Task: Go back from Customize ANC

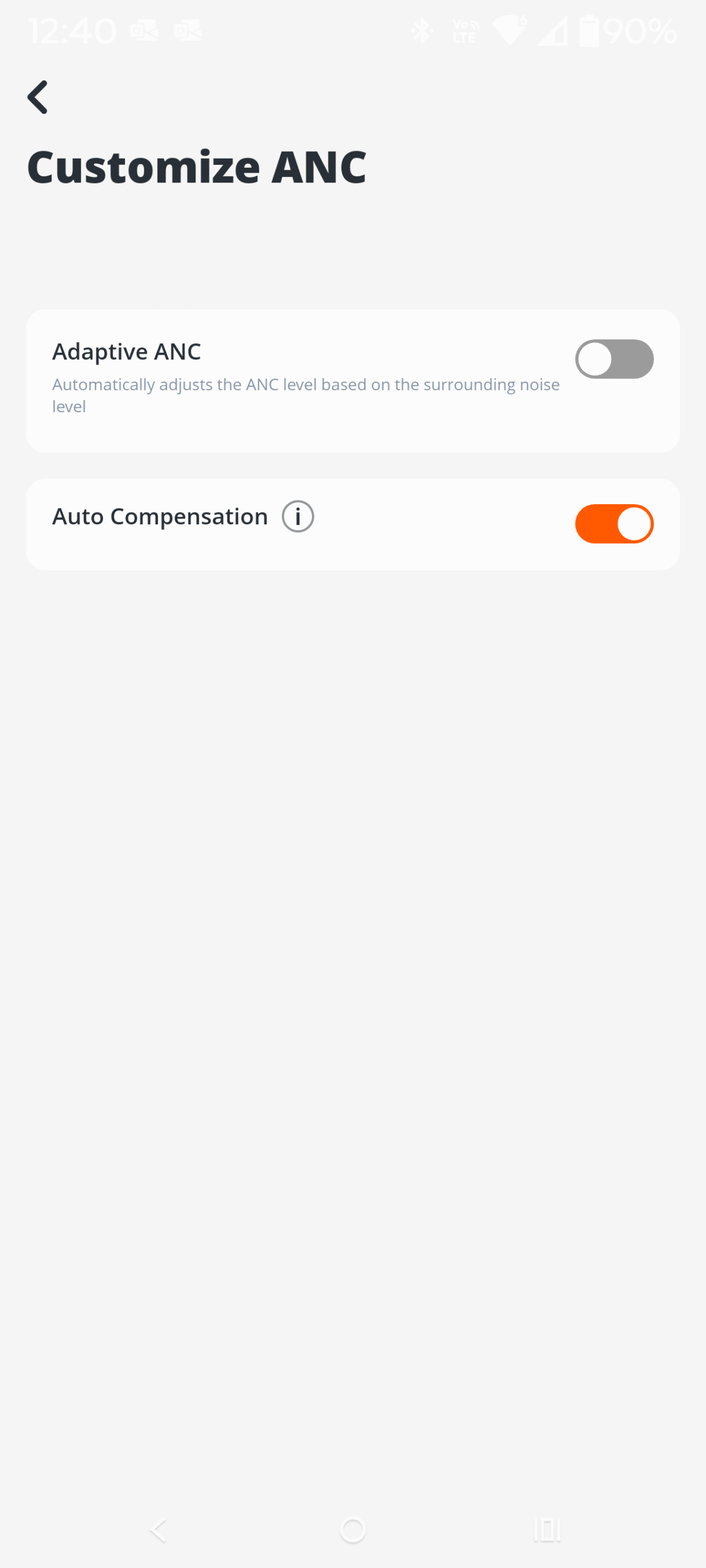Action: tap(38, 97)
